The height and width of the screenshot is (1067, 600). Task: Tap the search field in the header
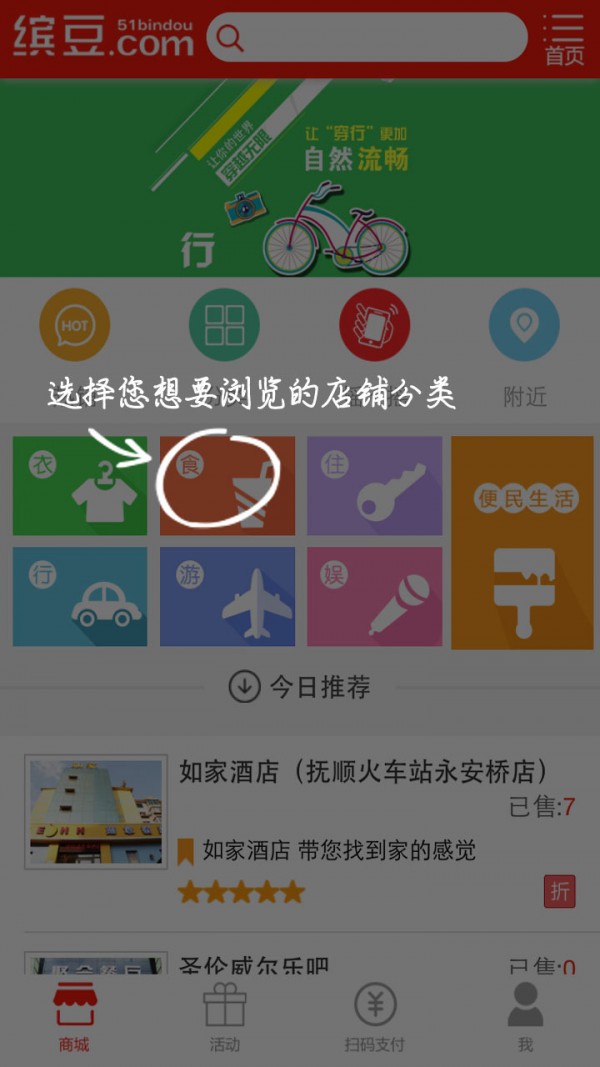point(367,38)
